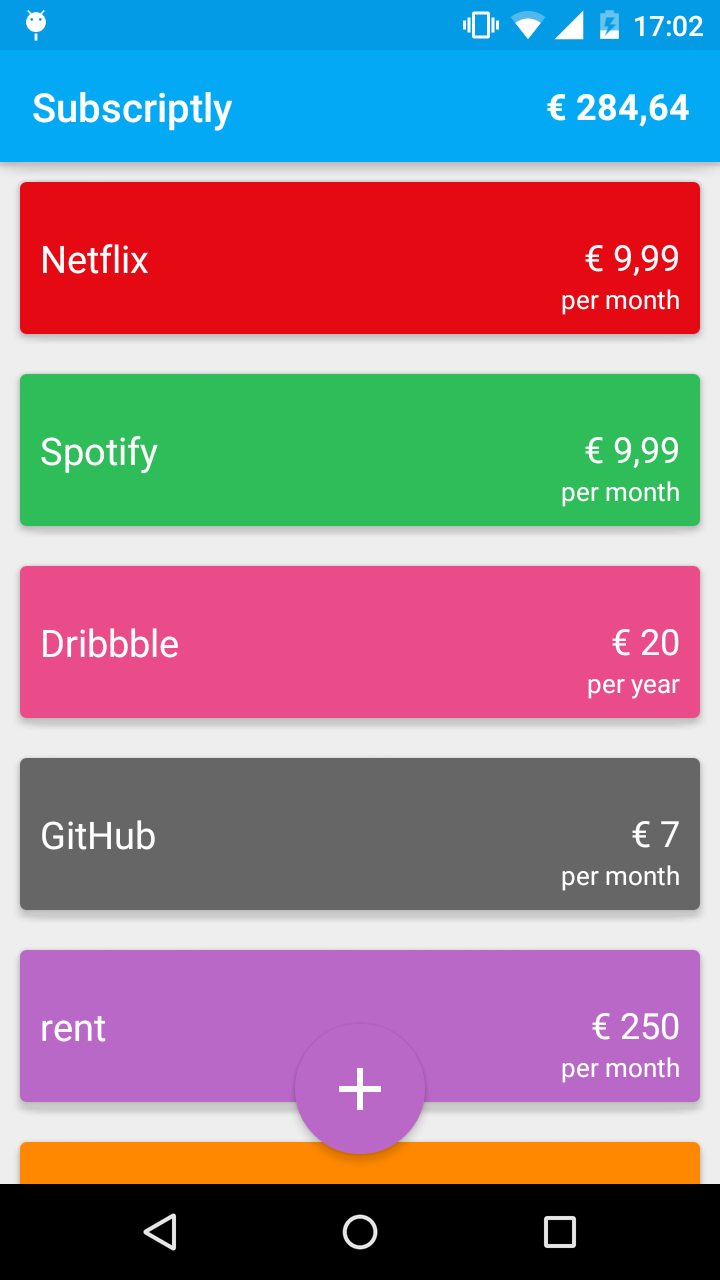Go back using the system back button

[x=160, y=1232]
